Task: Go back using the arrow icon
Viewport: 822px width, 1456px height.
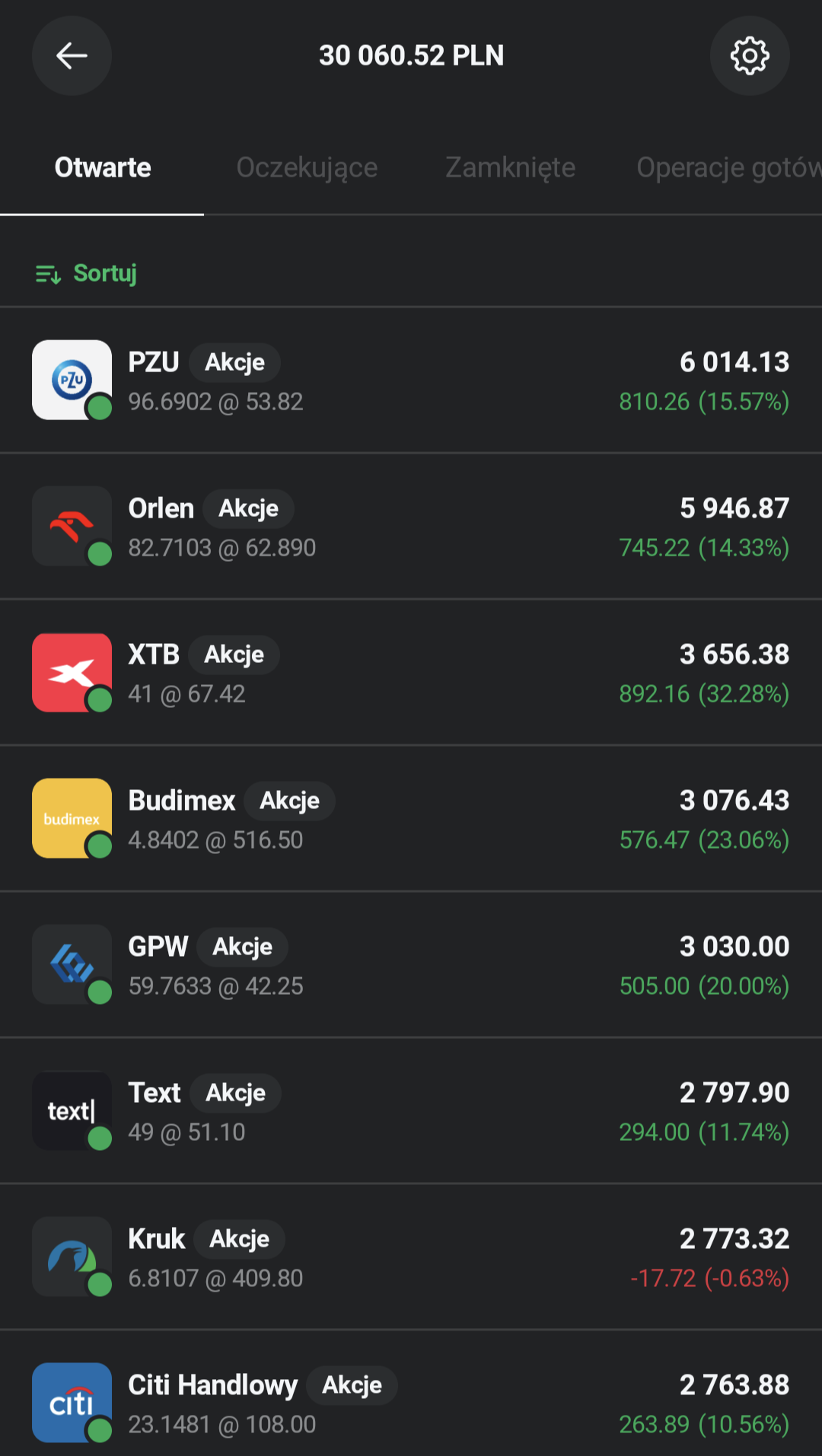Action: click(72, 56)
